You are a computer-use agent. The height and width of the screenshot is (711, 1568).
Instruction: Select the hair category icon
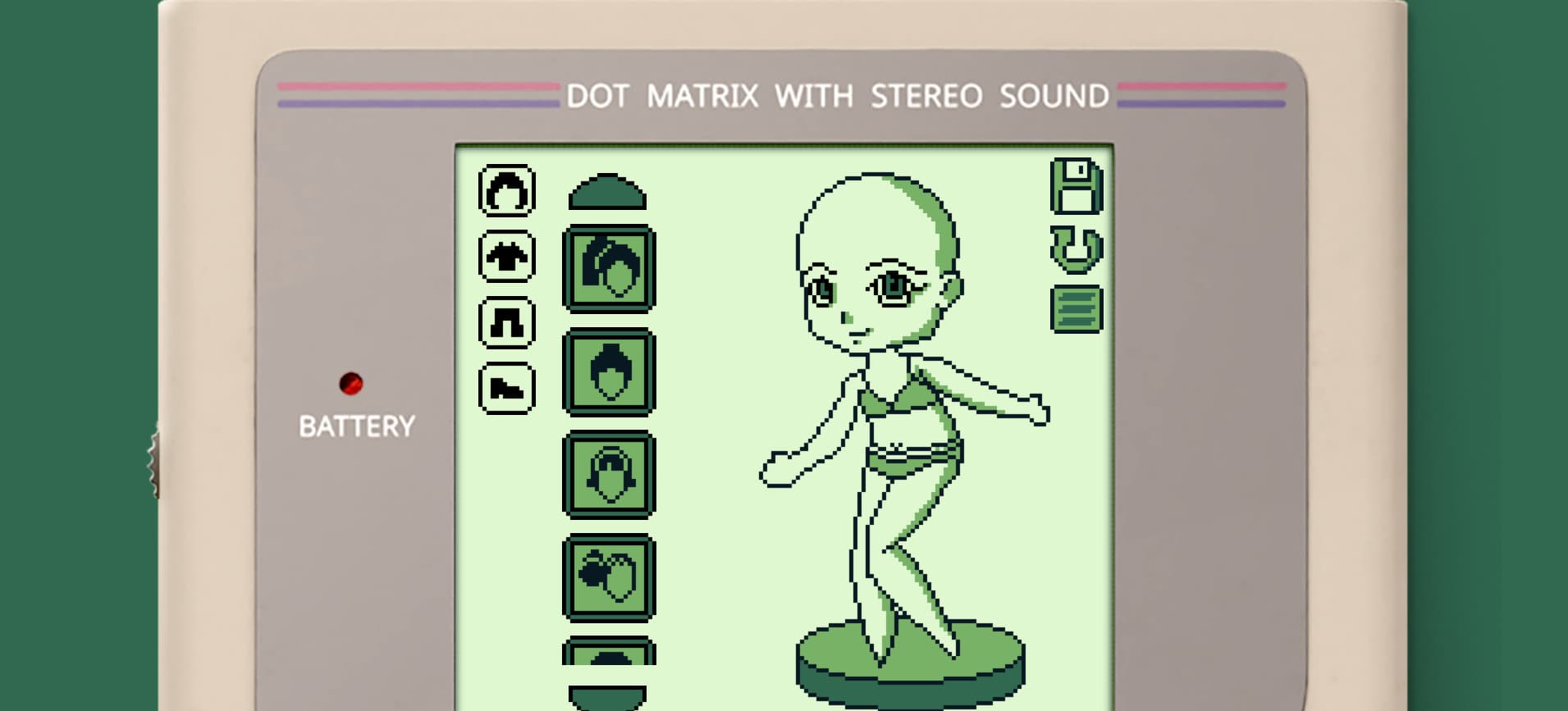coord(506,191)
